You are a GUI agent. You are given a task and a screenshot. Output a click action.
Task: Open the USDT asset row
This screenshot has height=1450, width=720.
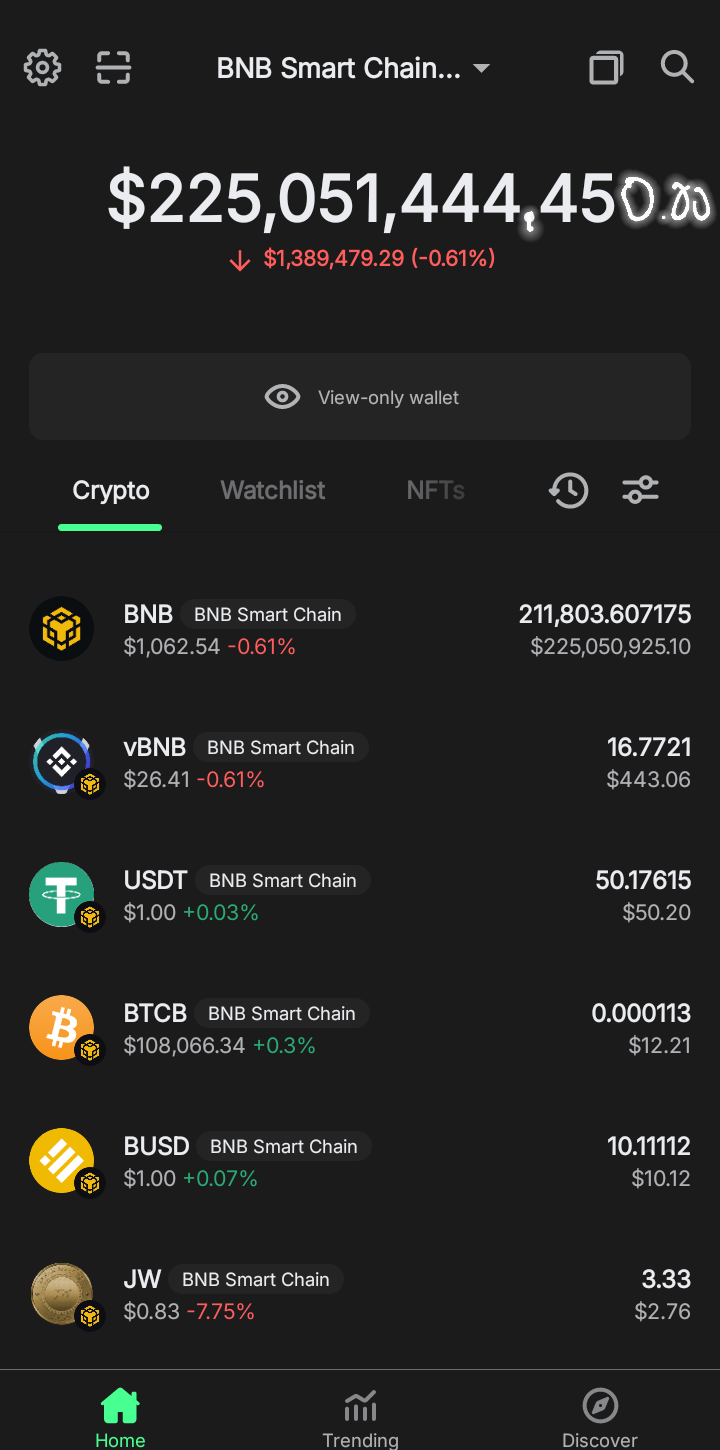(360, 895)
